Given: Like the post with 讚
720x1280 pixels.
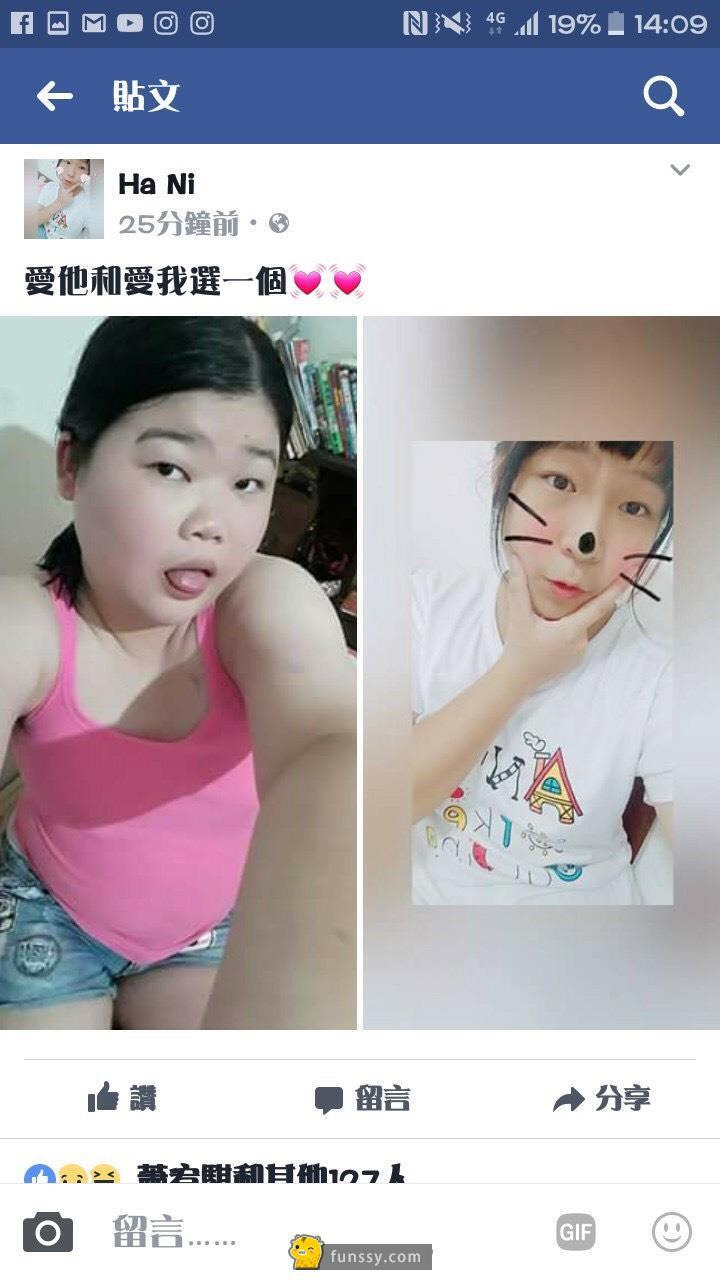Looking at the screenshot, I should click(123, 1099).
